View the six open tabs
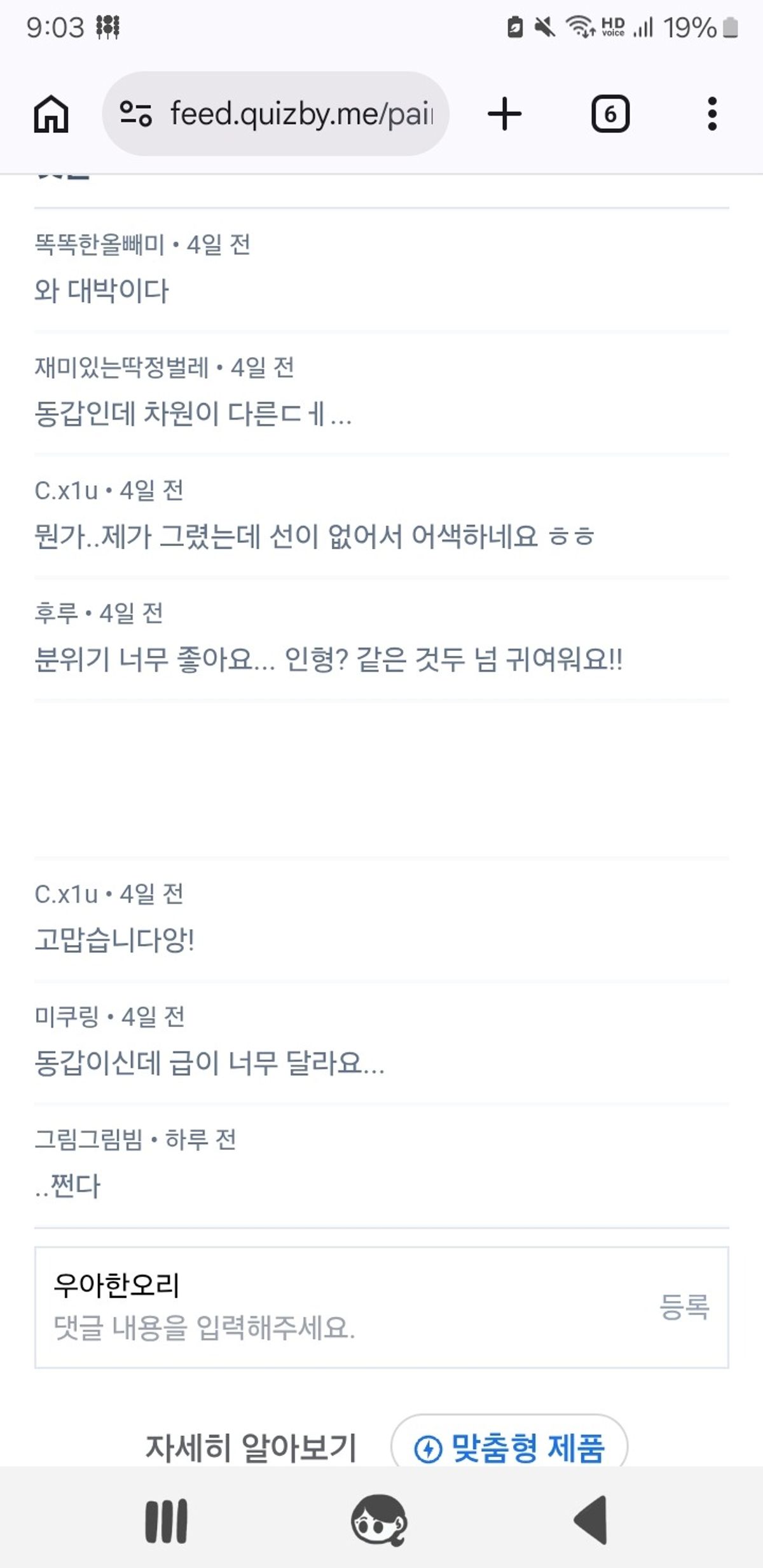This screenshot has width=763, height=1568. [x=610, y=114]
